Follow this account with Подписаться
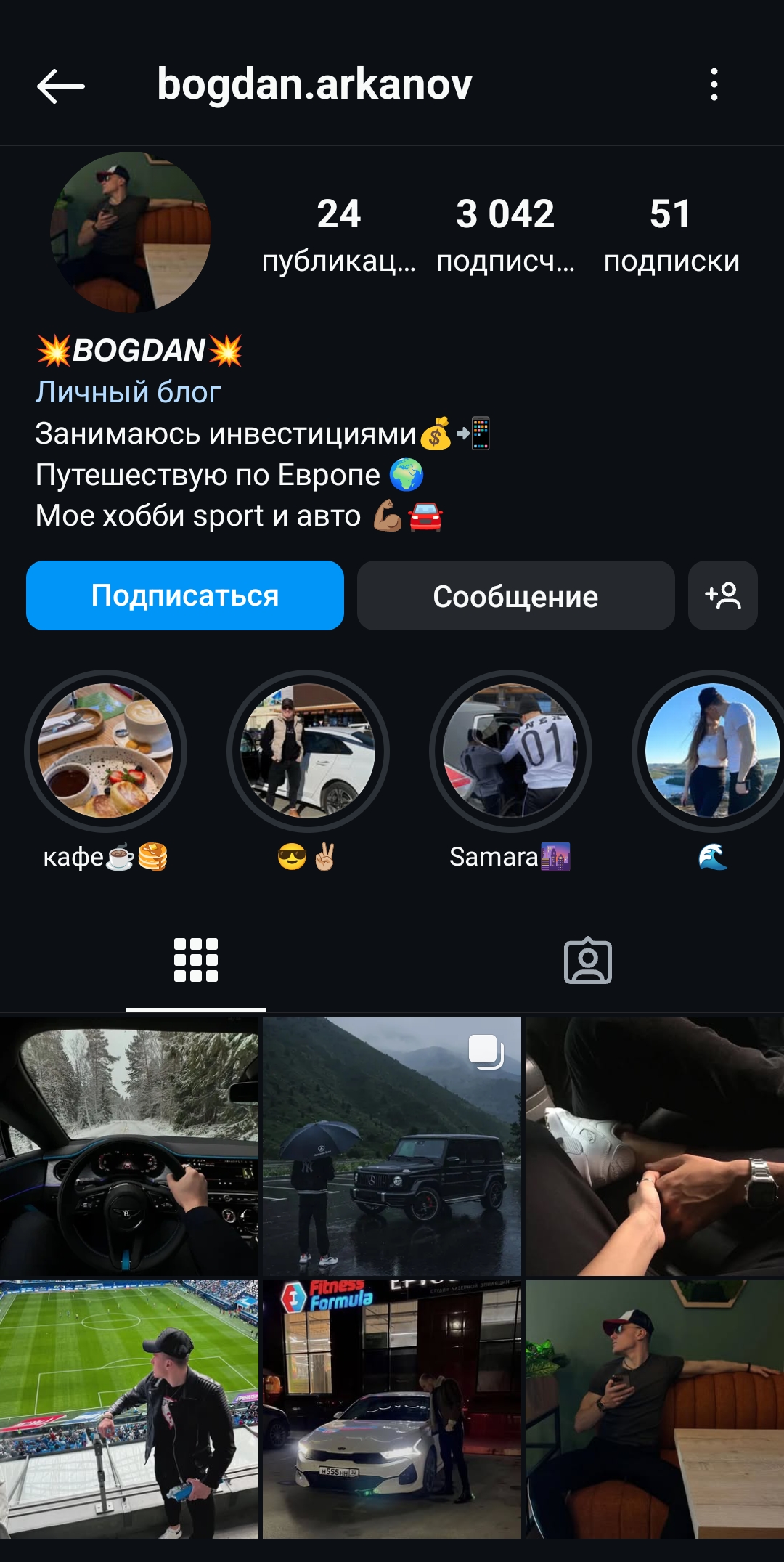Image resolution: width=784 pixels, height=1562 pixels. (x=185, y=595)
